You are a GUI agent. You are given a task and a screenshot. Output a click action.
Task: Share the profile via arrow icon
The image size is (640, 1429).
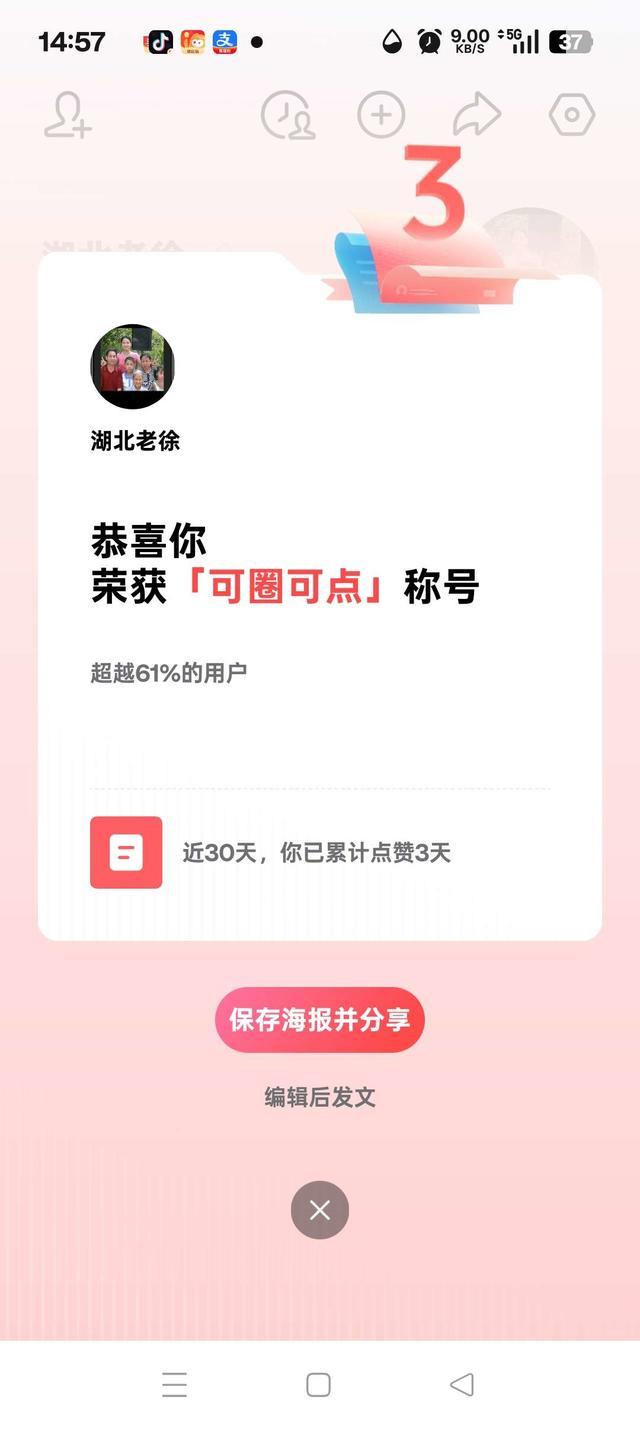tap(476, 115)
